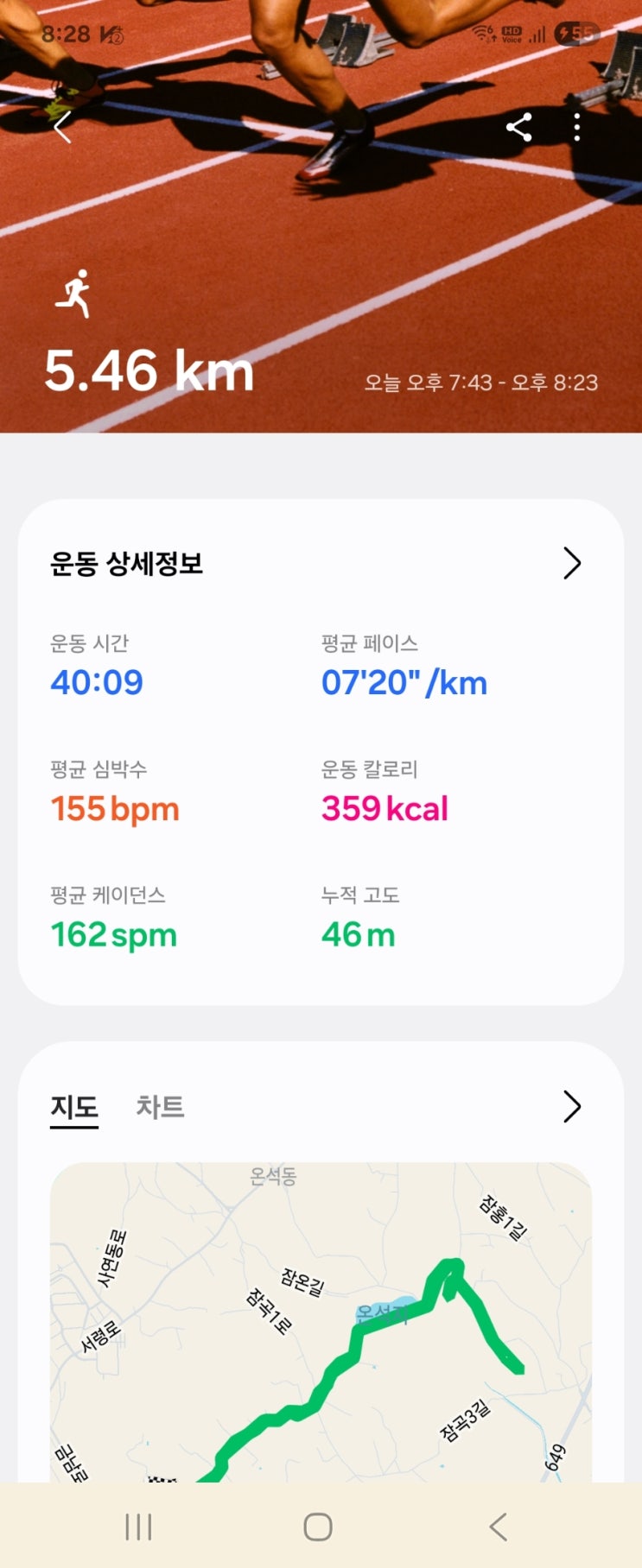Viewport: 642px width, 1568px height.
Task: Tap the system home button
Action: point(318,1527)
